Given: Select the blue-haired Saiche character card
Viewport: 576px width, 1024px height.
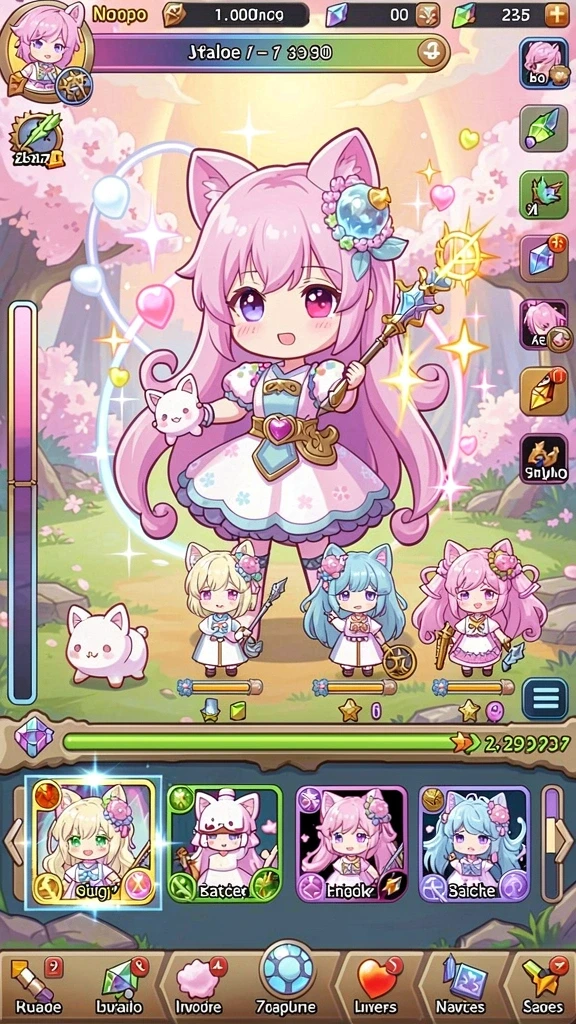Looking at the screenshot, I should point(474,843).
